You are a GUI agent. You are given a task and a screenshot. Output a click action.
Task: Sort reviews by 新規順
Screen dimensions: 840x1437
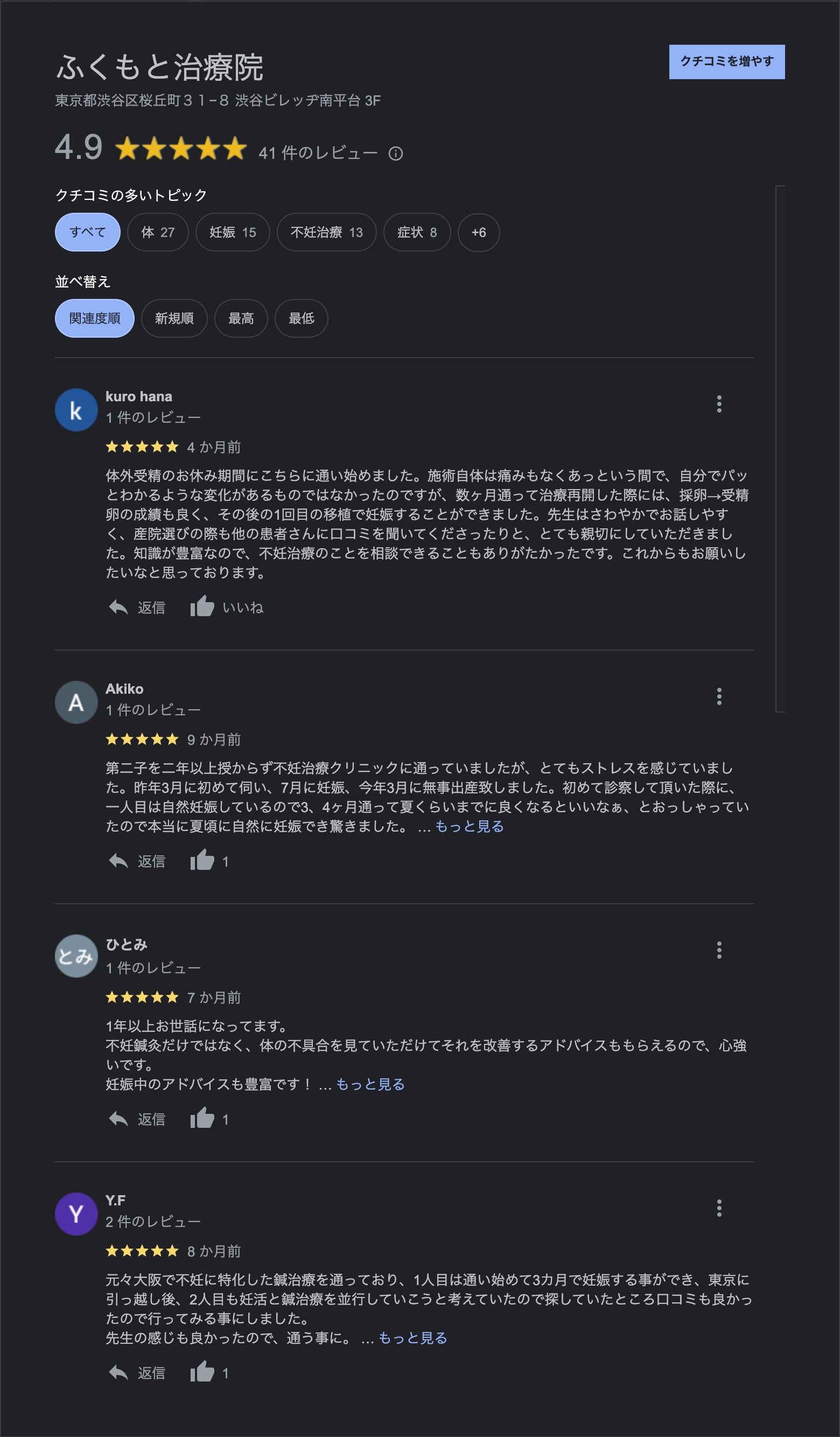pyautogui.click(x=174, y=318)
